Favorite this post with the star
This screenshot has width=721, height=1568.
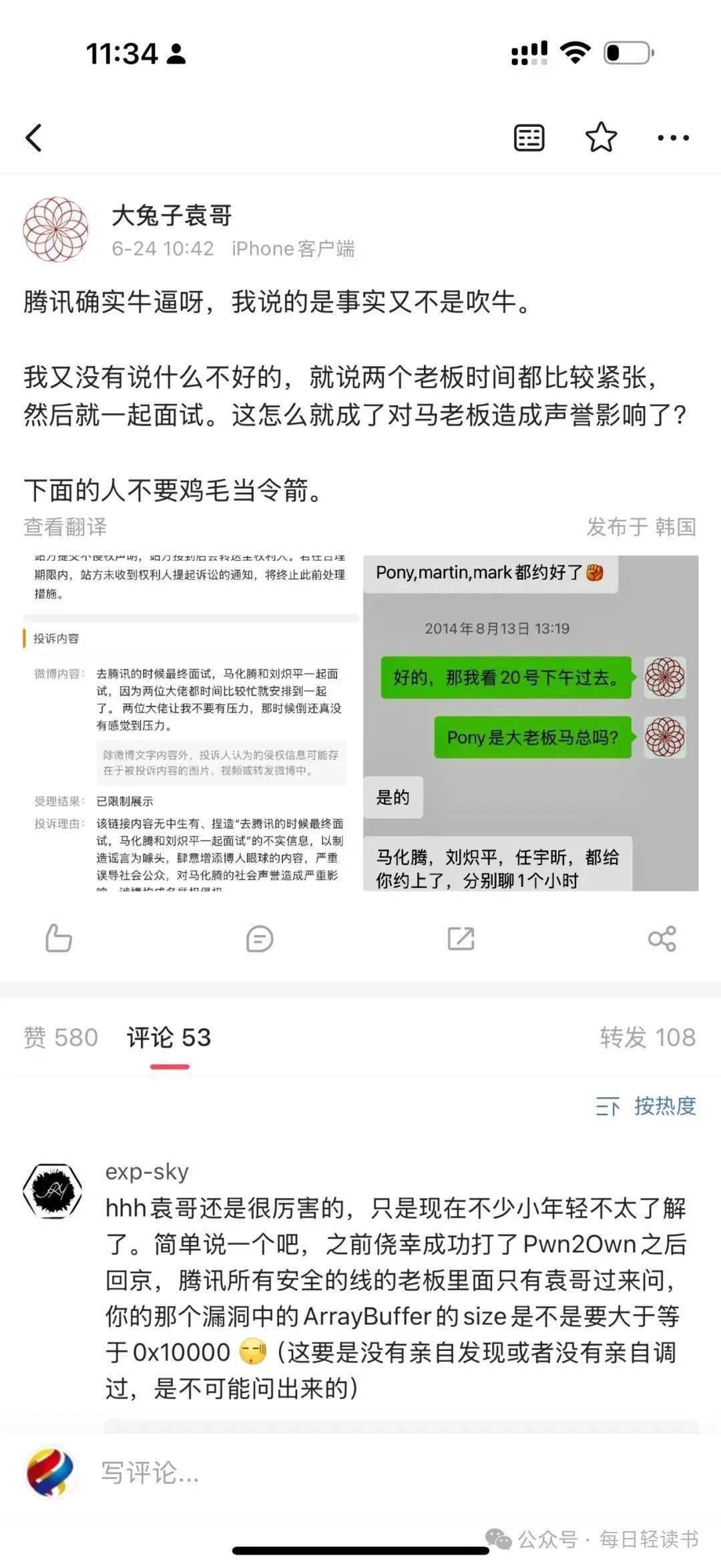coord(601,138)
